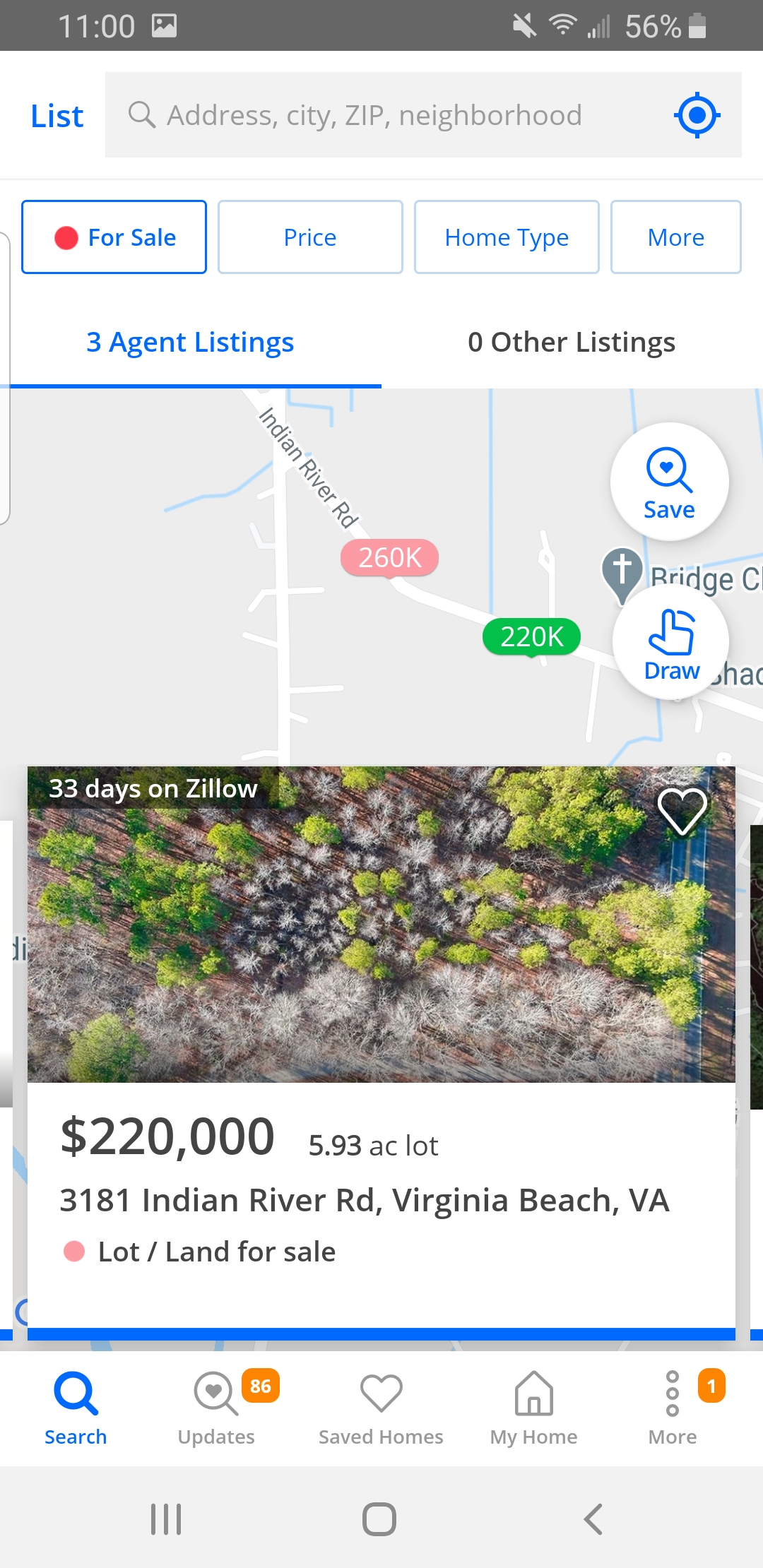The width and height of the screenshot is (763, 1568).
Task: Select the 3 Agent Listings tab
Action: 190,343
